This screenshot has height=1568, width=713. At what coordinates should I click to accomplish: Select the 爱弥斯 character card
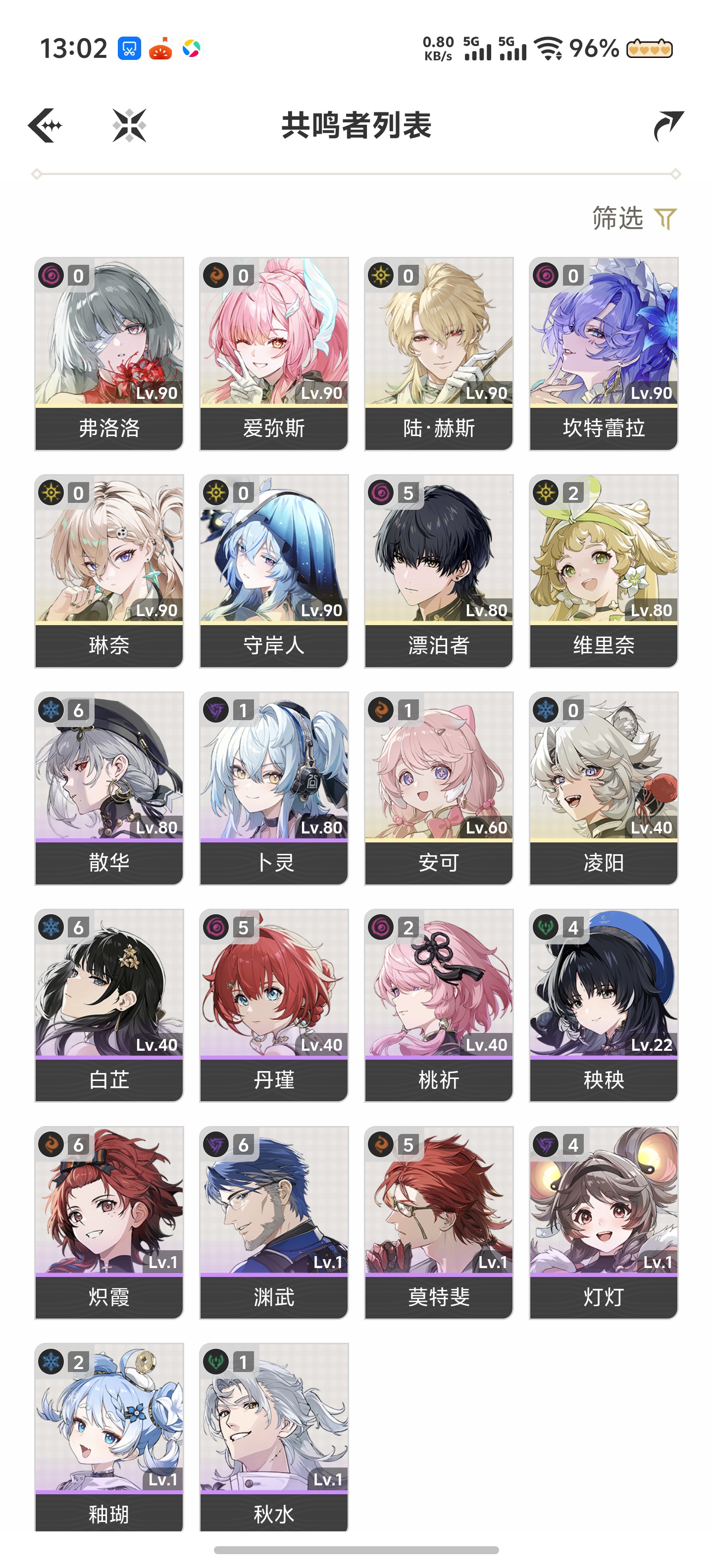pyautogui.click(x=274, y=353)
